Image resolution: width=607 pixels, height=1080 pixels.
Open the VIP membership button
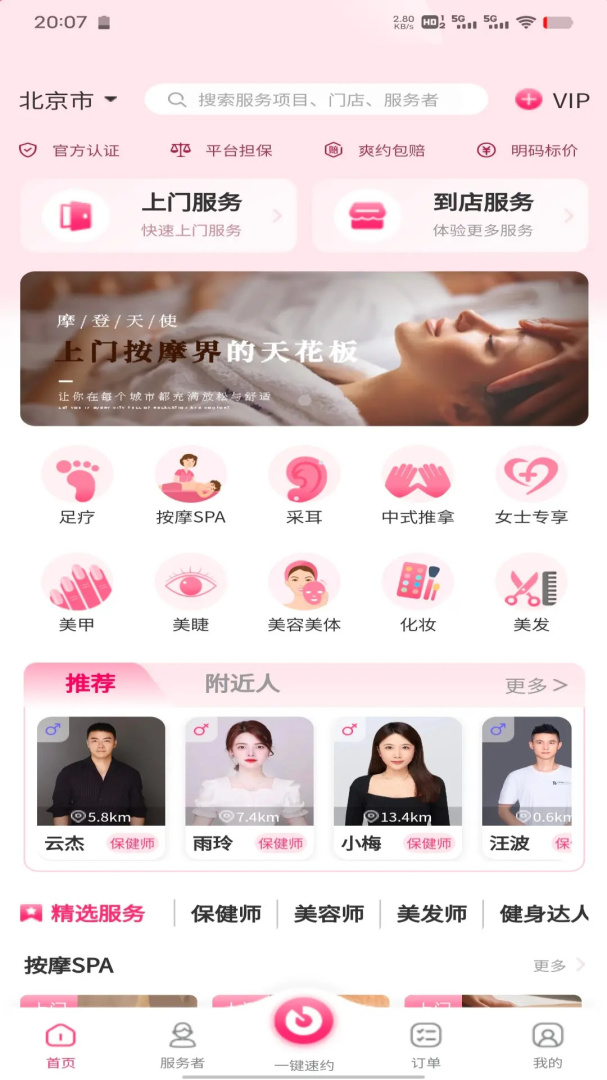[552, 100]
